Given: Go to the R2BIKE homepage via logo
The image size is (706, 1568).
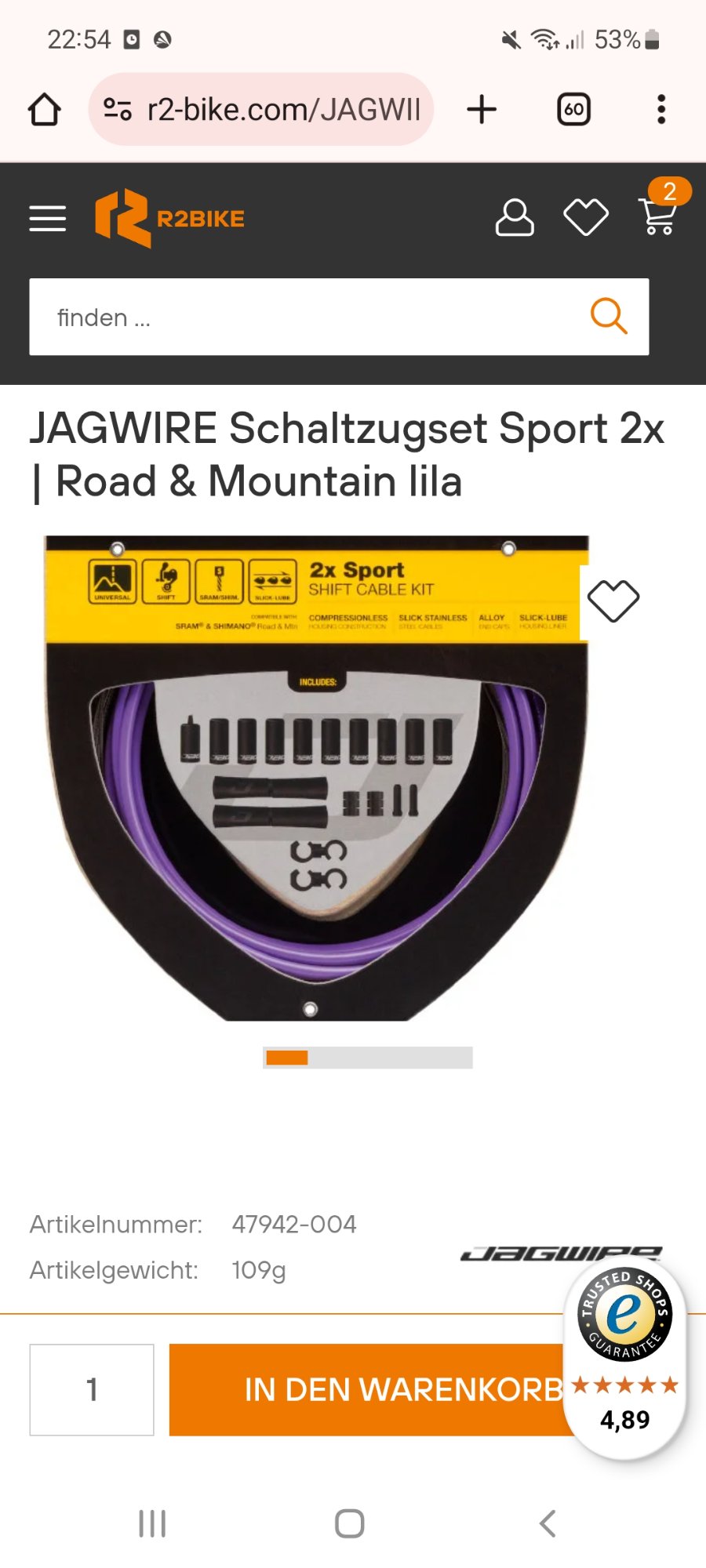Looking at the screenshot, I should click(x=169, y=219).
